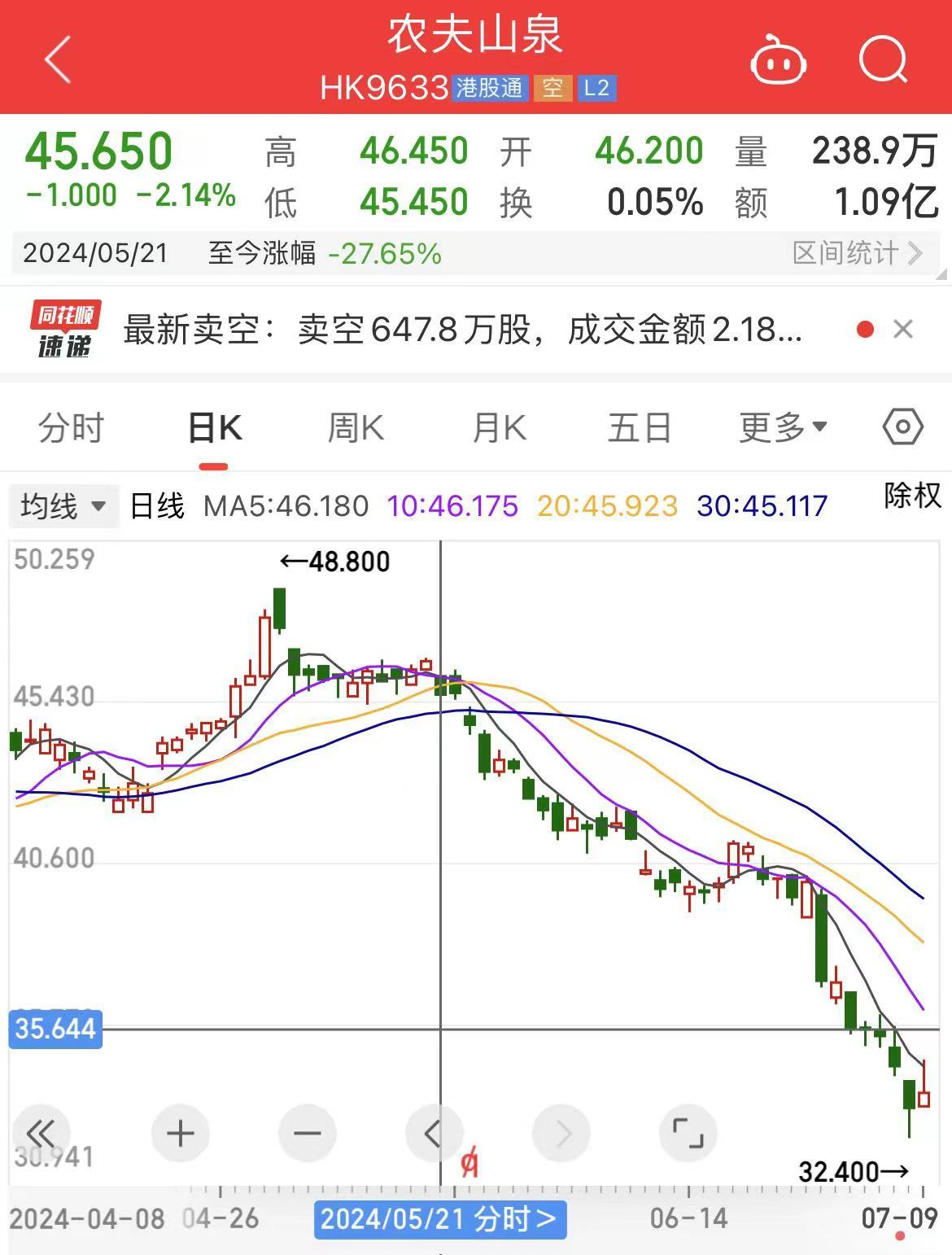Switch to the 分时 chart tab
The image size is (952, 1255).
click(71, 428)
